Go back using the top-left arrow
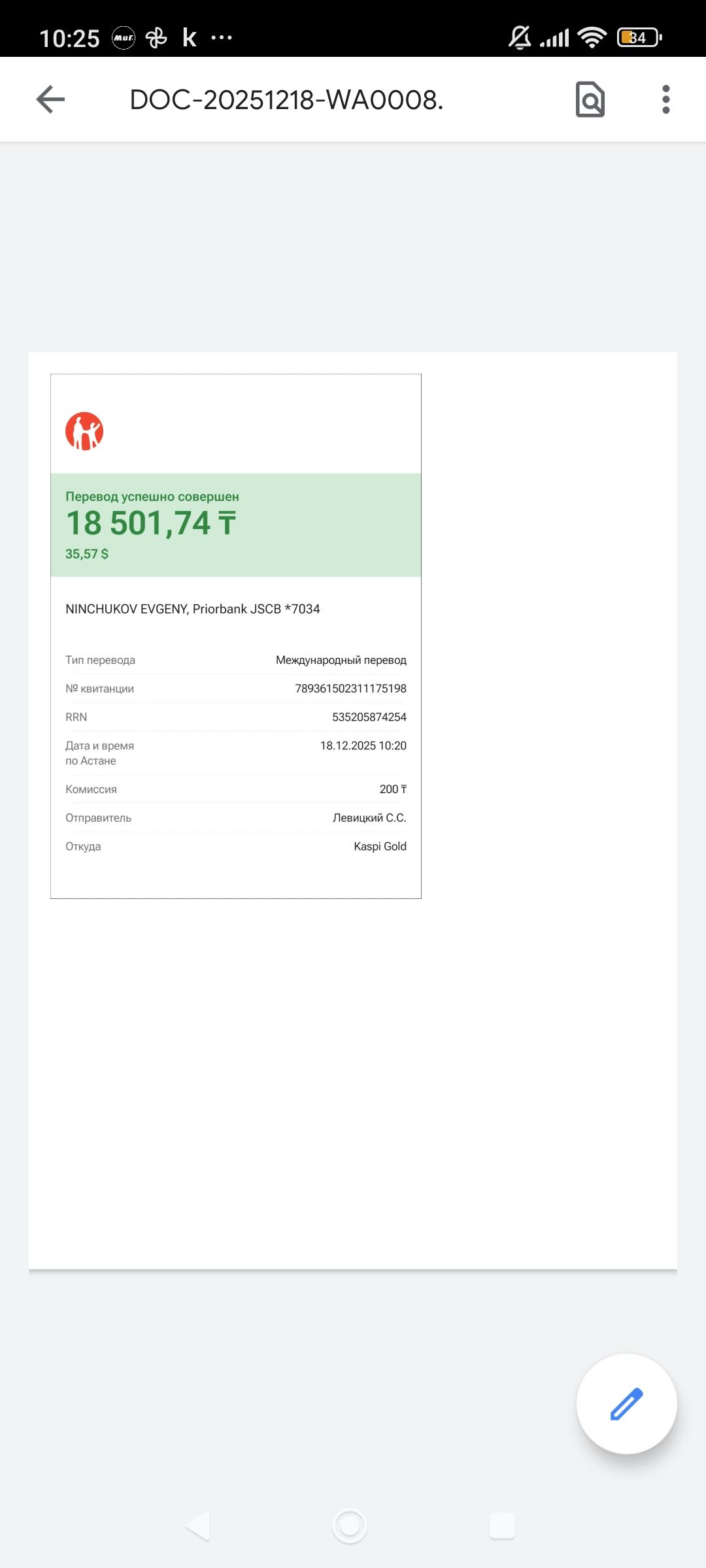This screenshot has height=1568, width=706. tap(50, 99)
